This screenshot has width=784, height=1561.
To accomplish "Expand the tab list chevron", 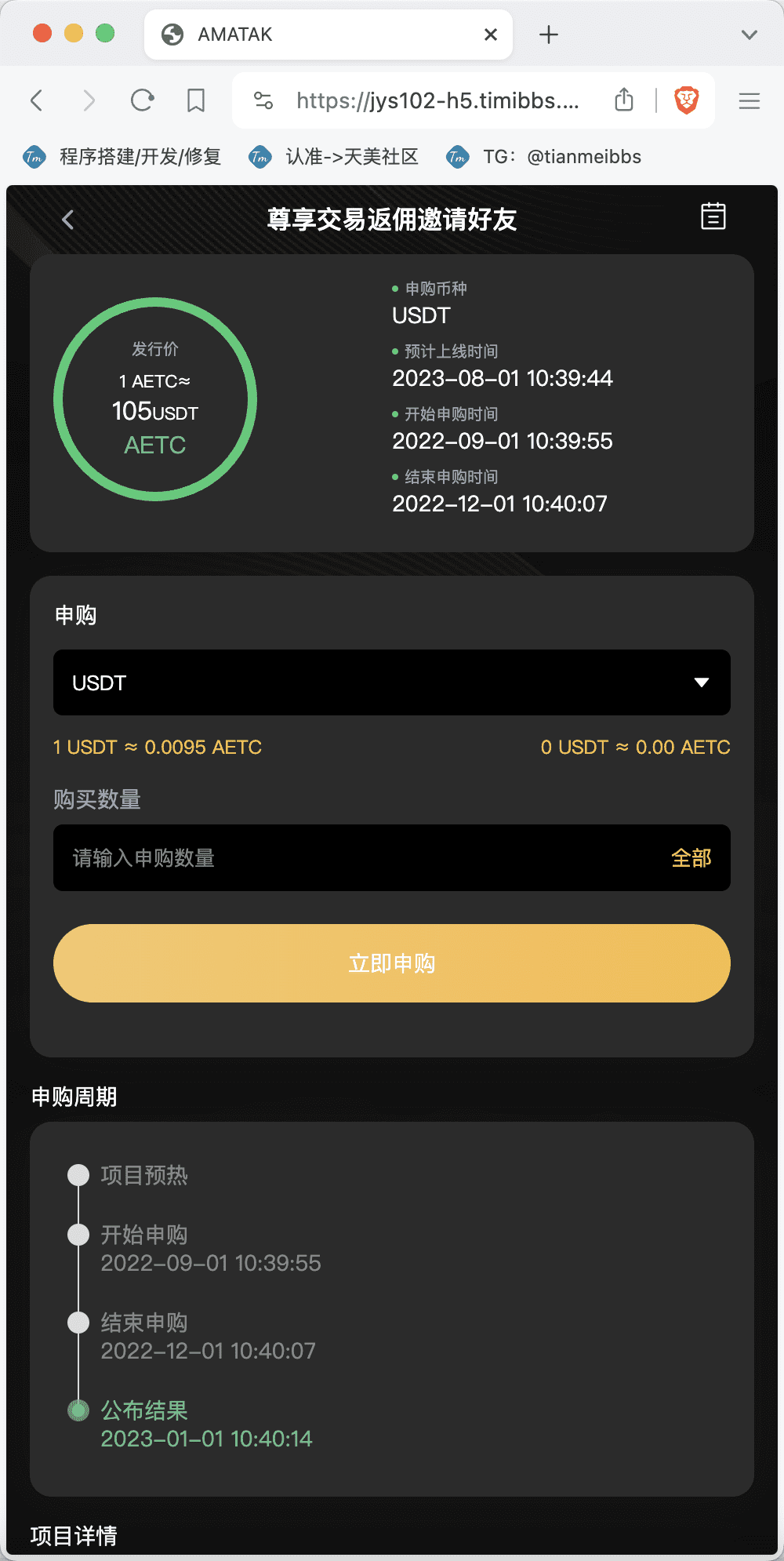I will coord(750,35).
